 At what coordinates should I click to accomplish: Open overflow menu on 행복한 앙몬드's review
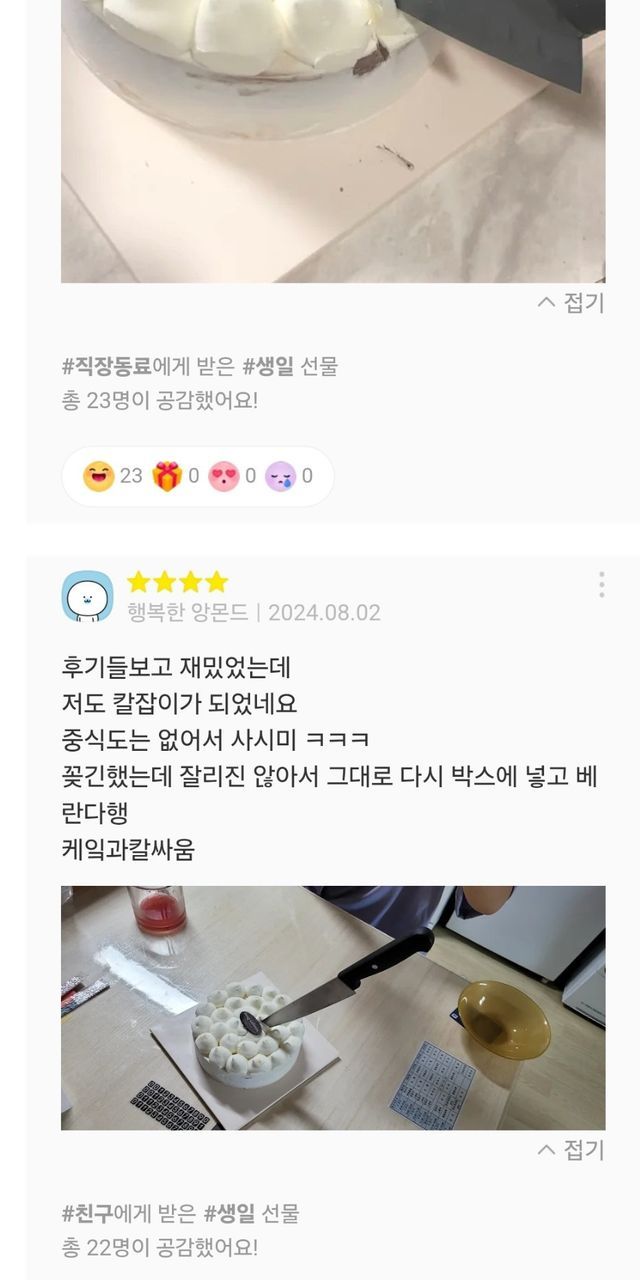click(x=601, y=585)
